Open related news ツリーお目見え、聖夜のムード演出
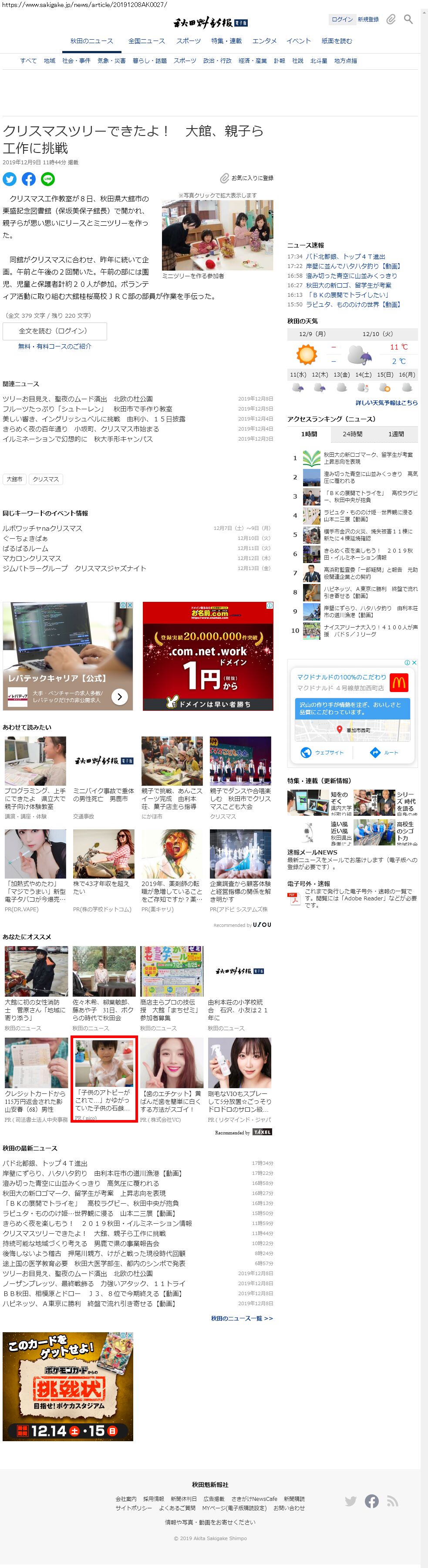This screenshot has width=428, height=1568. [x=78, y=399]
